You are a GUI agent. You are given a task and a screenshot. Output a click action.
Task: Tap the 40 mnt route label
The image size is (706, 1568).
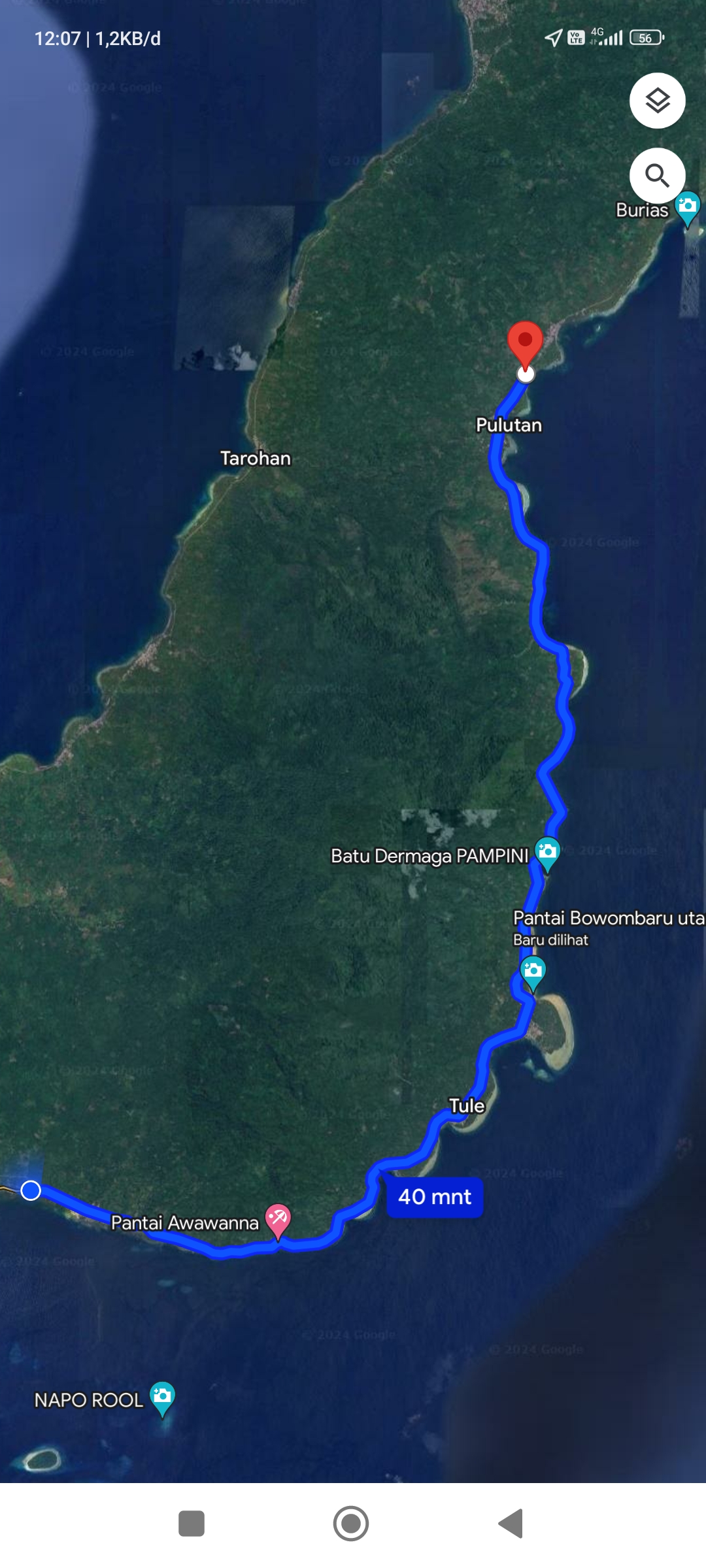pos(435,1197)
